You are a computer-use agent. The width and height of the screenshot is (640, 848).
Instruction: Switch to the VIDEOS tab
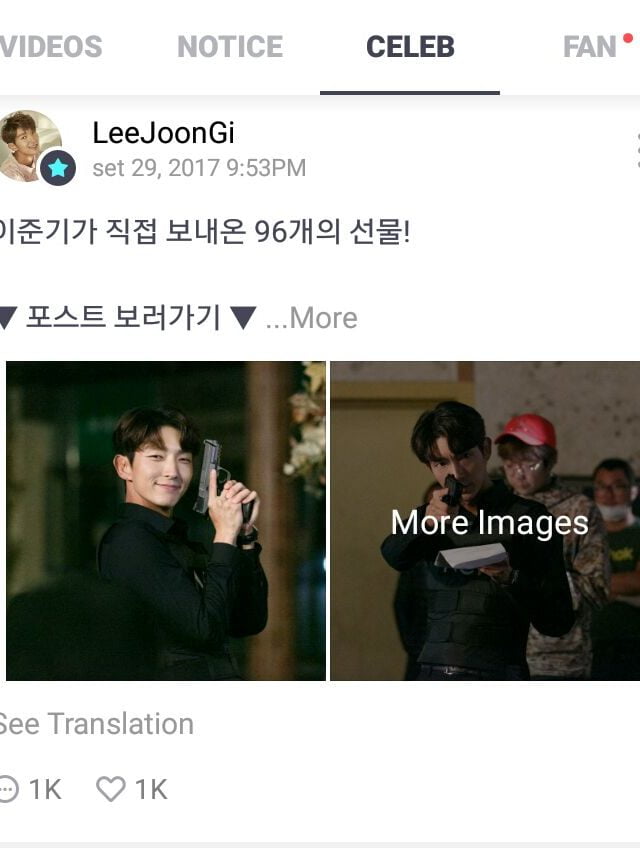point(50,47)
